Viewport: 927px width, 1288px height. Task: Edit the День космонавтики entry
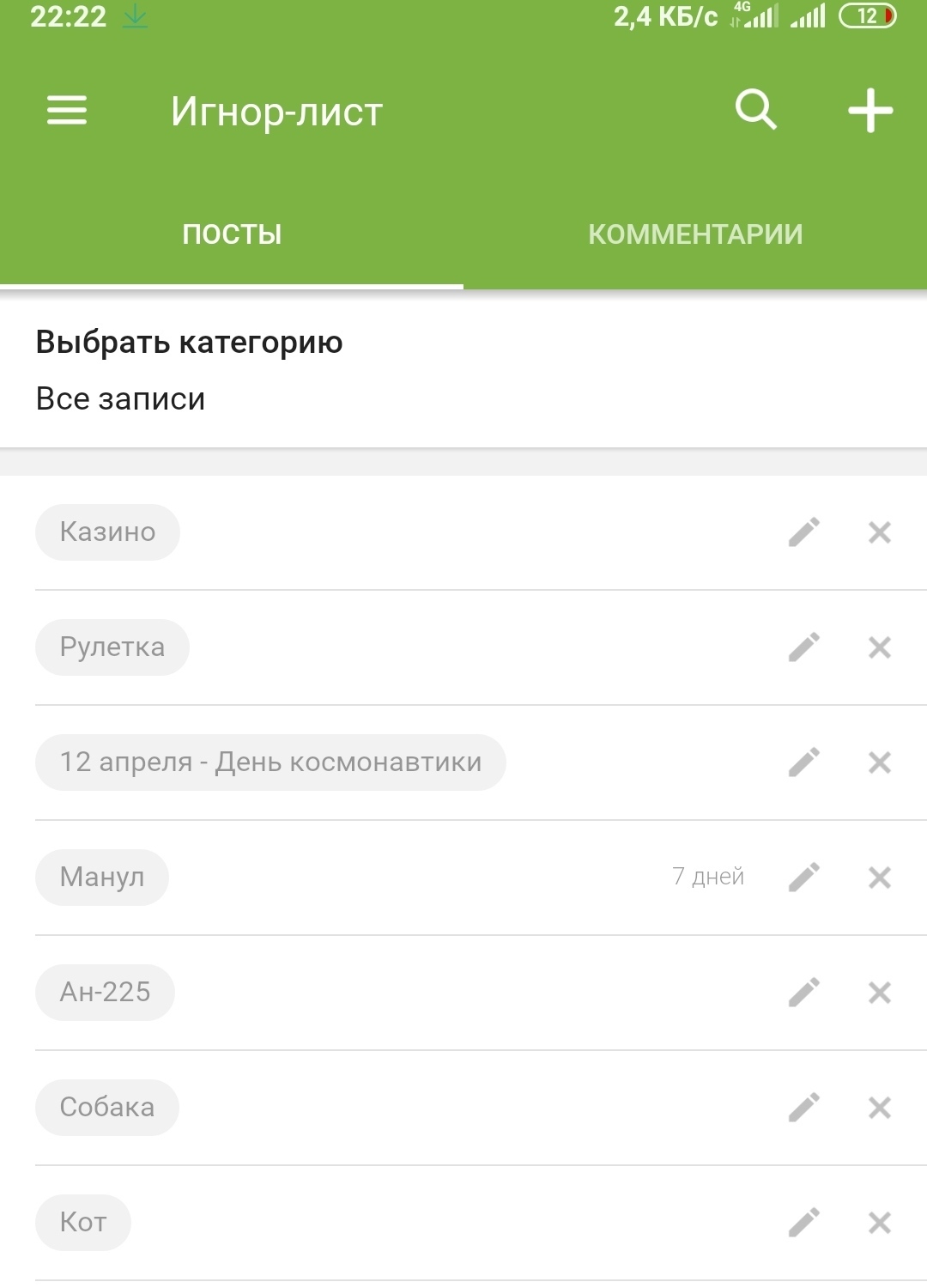(x=804, y=762)
